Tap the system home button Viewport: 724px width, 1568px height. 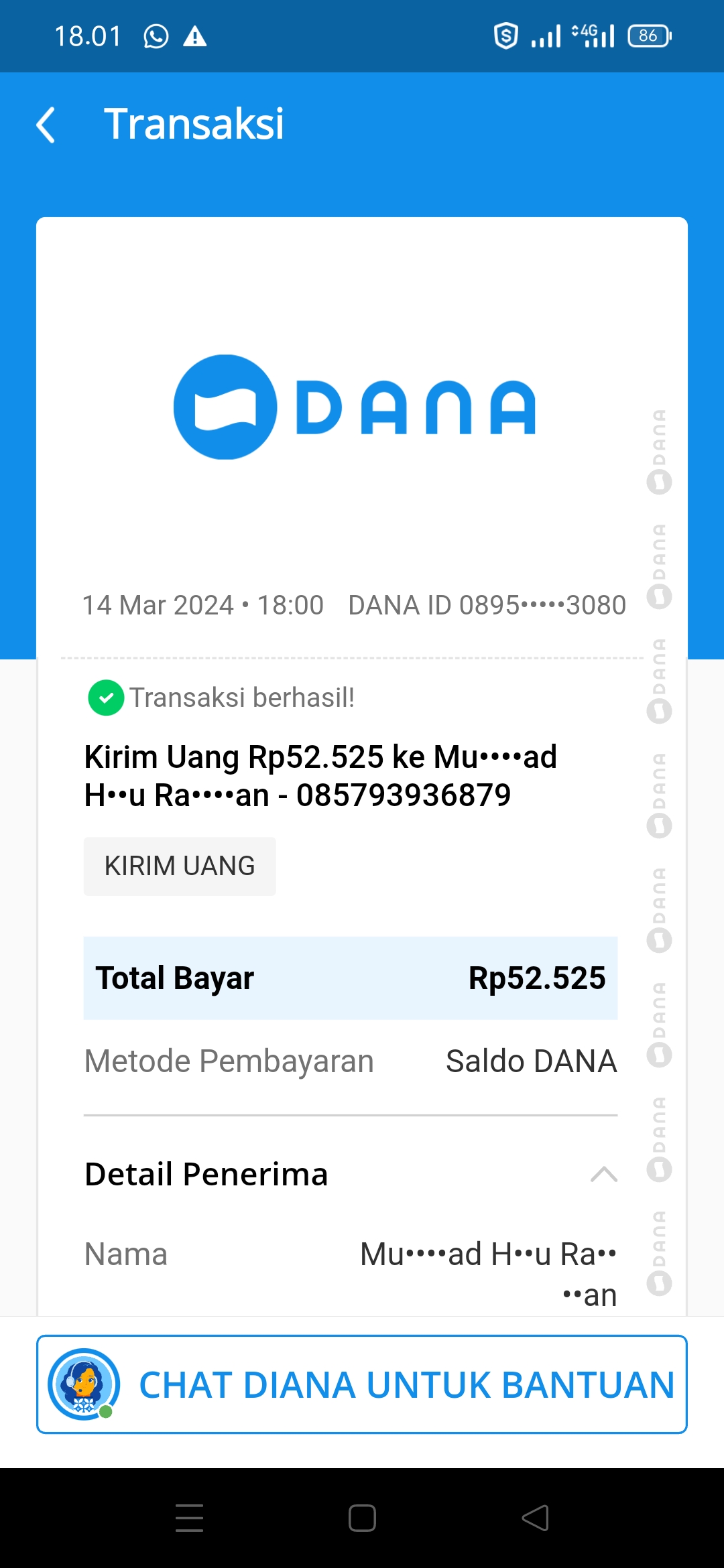(362, 1518)
